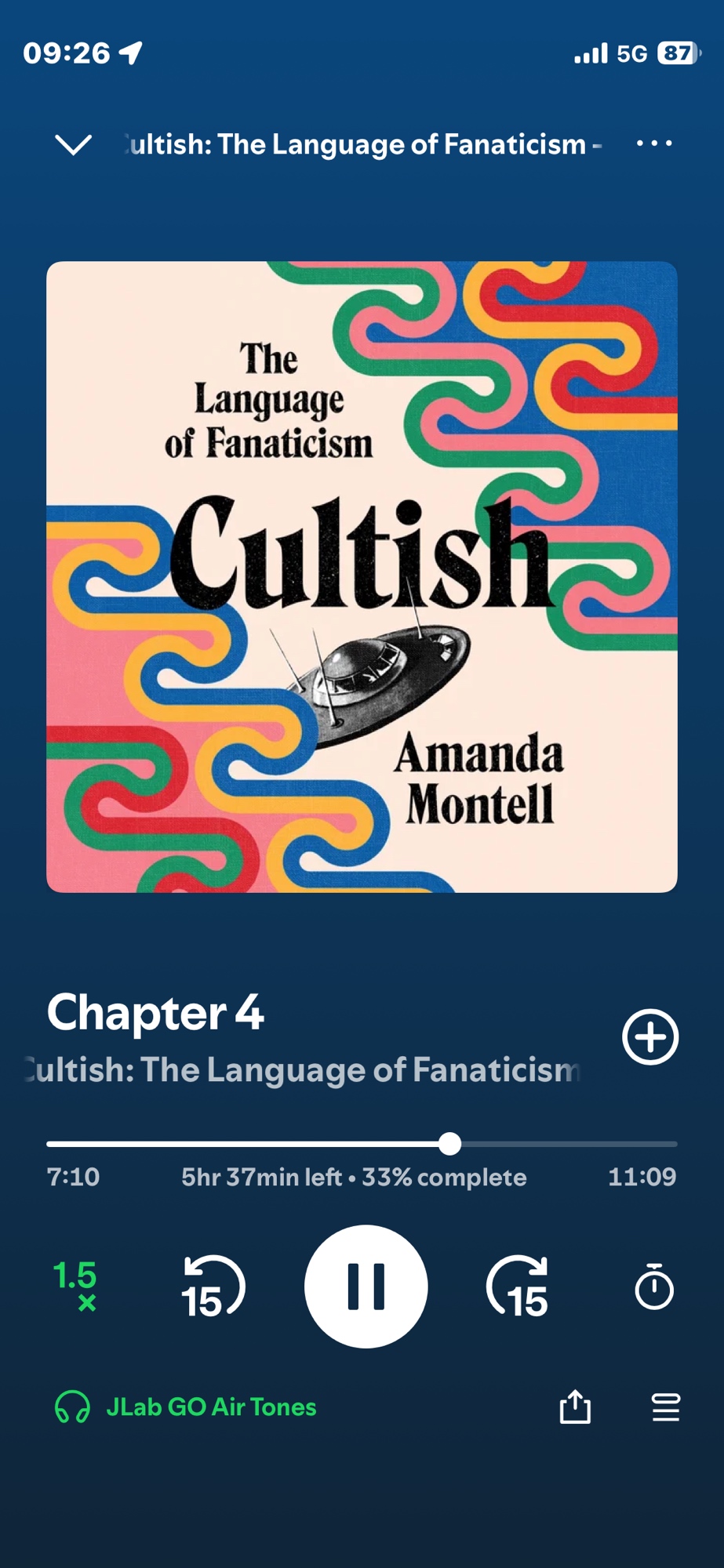The image size is (724, 1568).
Task: Add the audiobook with the plus icon
Action: coord(649,1036)
